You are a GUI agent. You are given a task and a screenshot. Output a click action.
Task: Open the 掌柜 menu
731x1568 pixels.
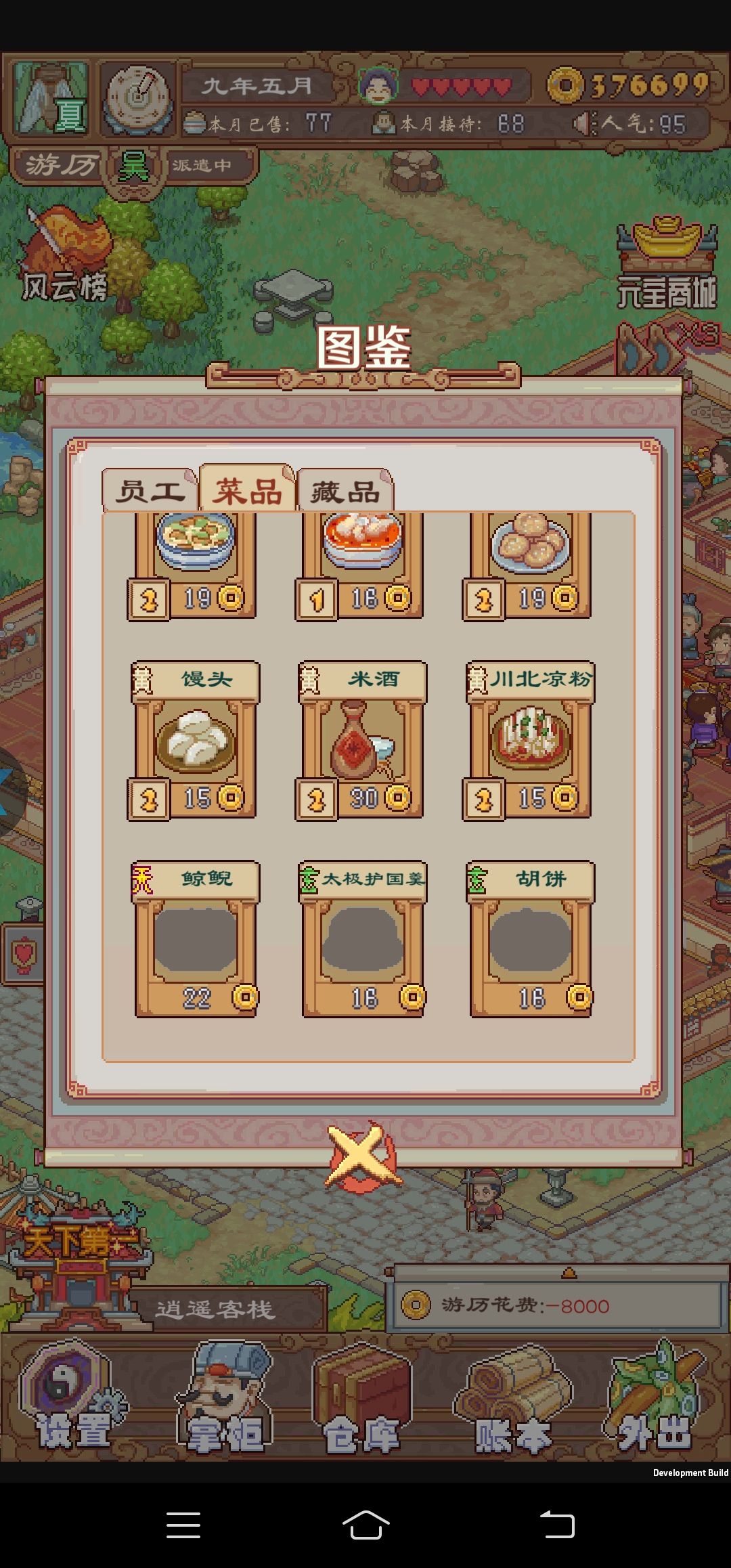(x=224, y=1397)
